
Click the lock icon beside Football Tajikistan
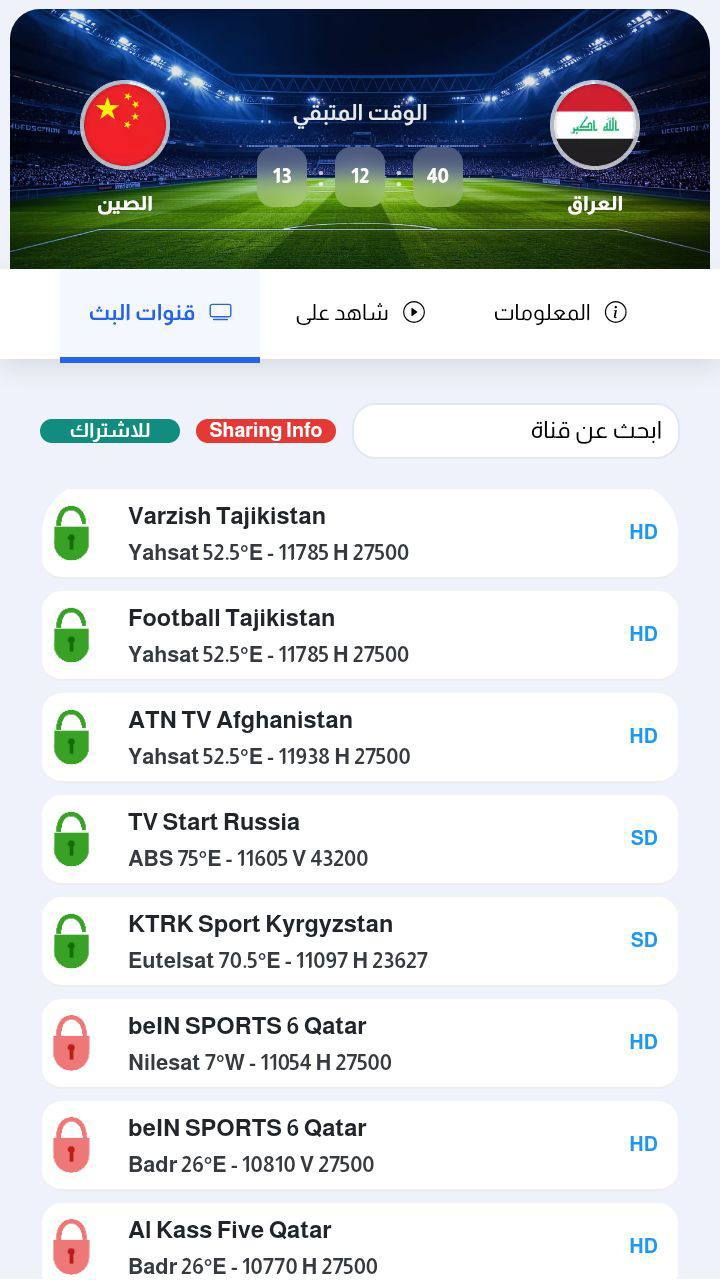pos(71,635)
